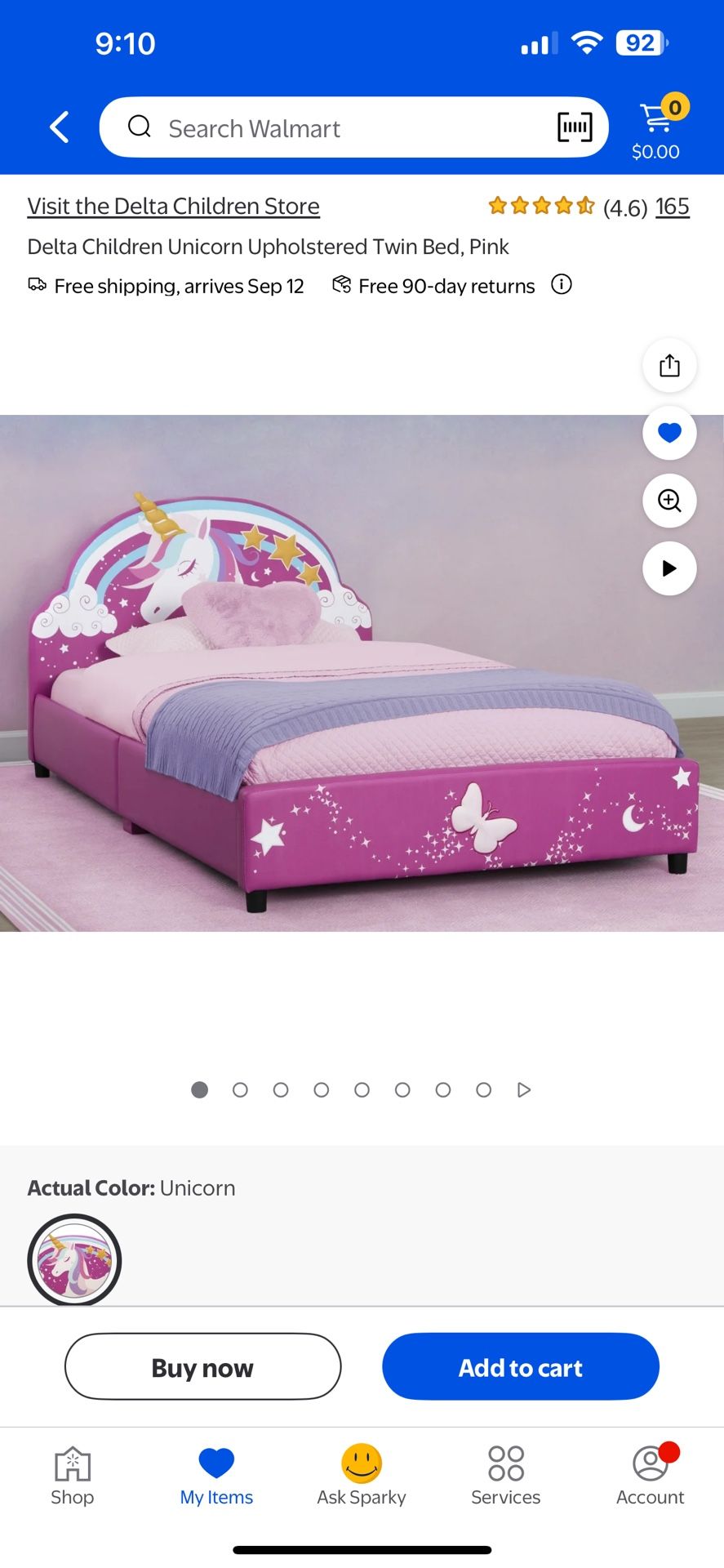Open the barcode scanner
This screenshot has width=724, height=1568.
575,127
